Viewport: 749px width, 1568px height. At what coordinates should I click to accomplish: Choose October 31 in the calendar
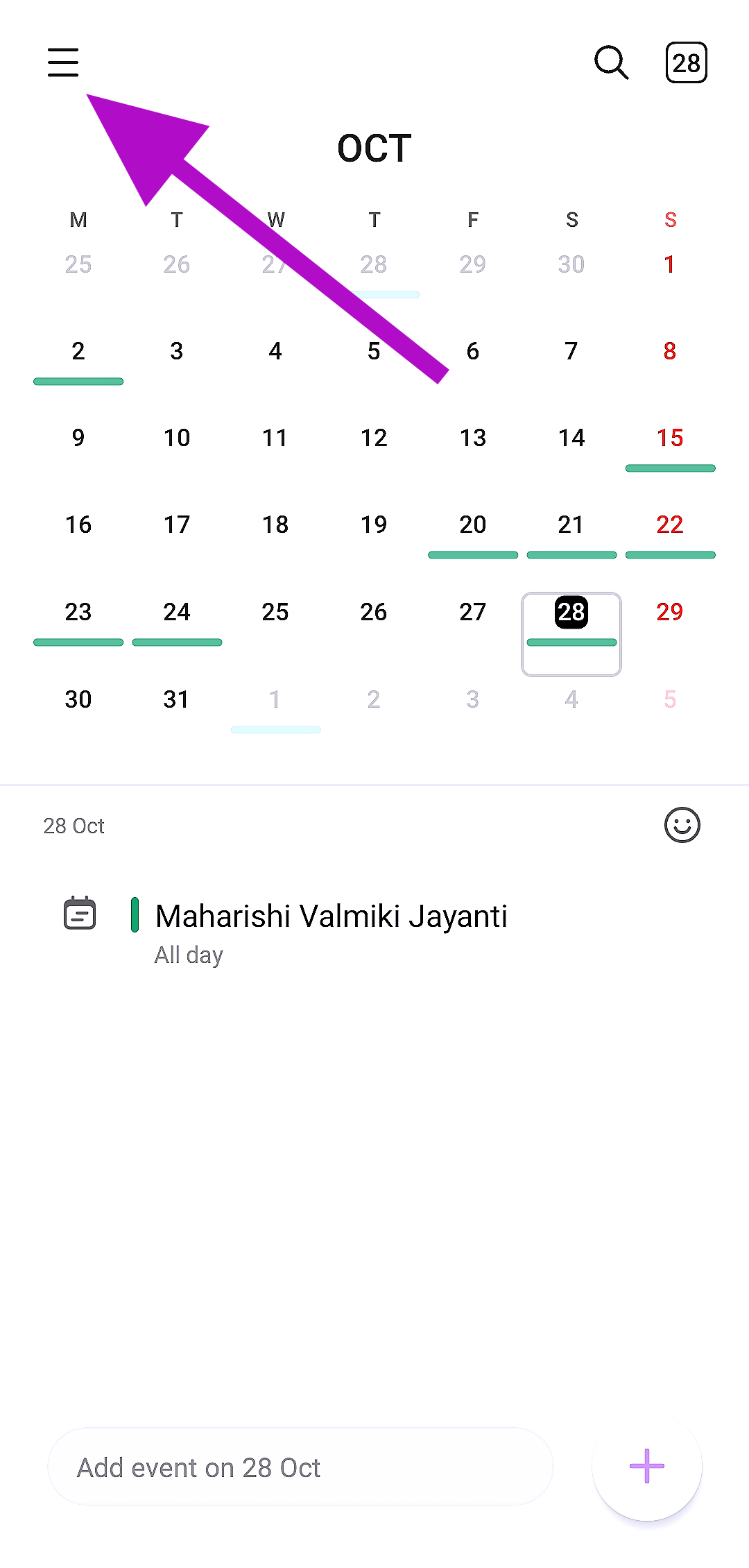click(x=177, y=699)
